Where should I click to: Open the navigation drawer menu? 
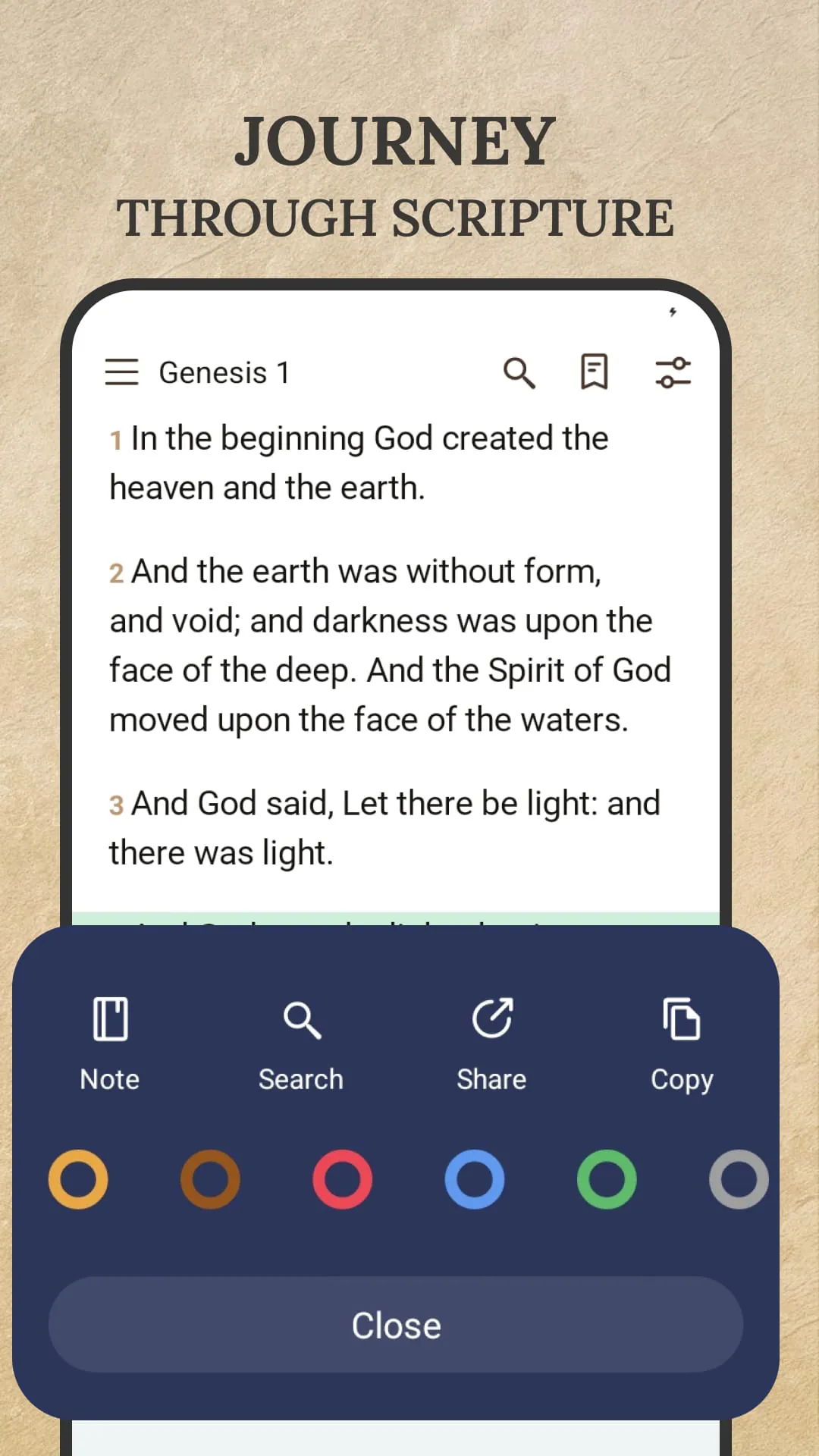tap(121, 372)
